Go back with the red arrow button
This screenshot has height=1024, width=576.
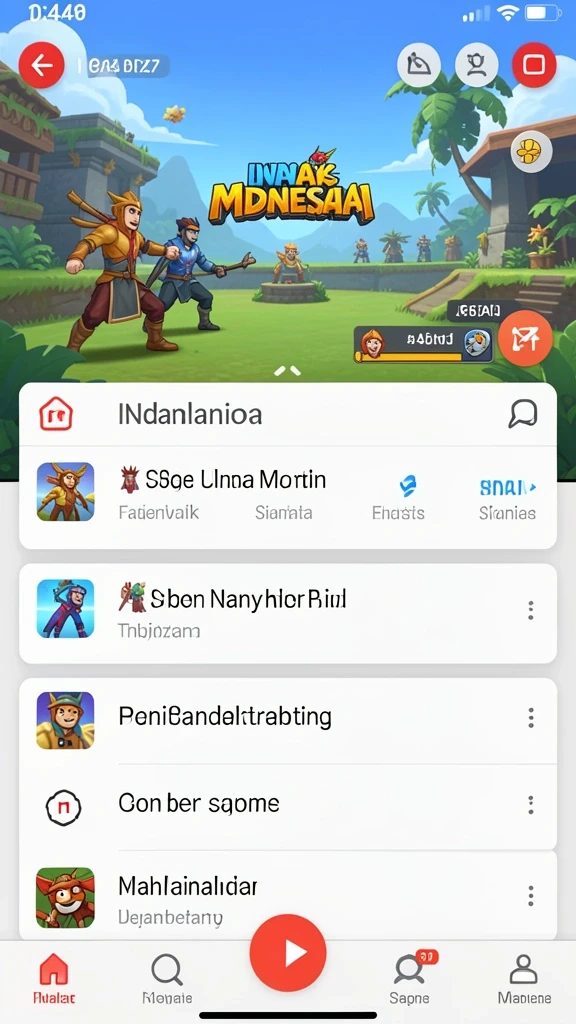42,65
